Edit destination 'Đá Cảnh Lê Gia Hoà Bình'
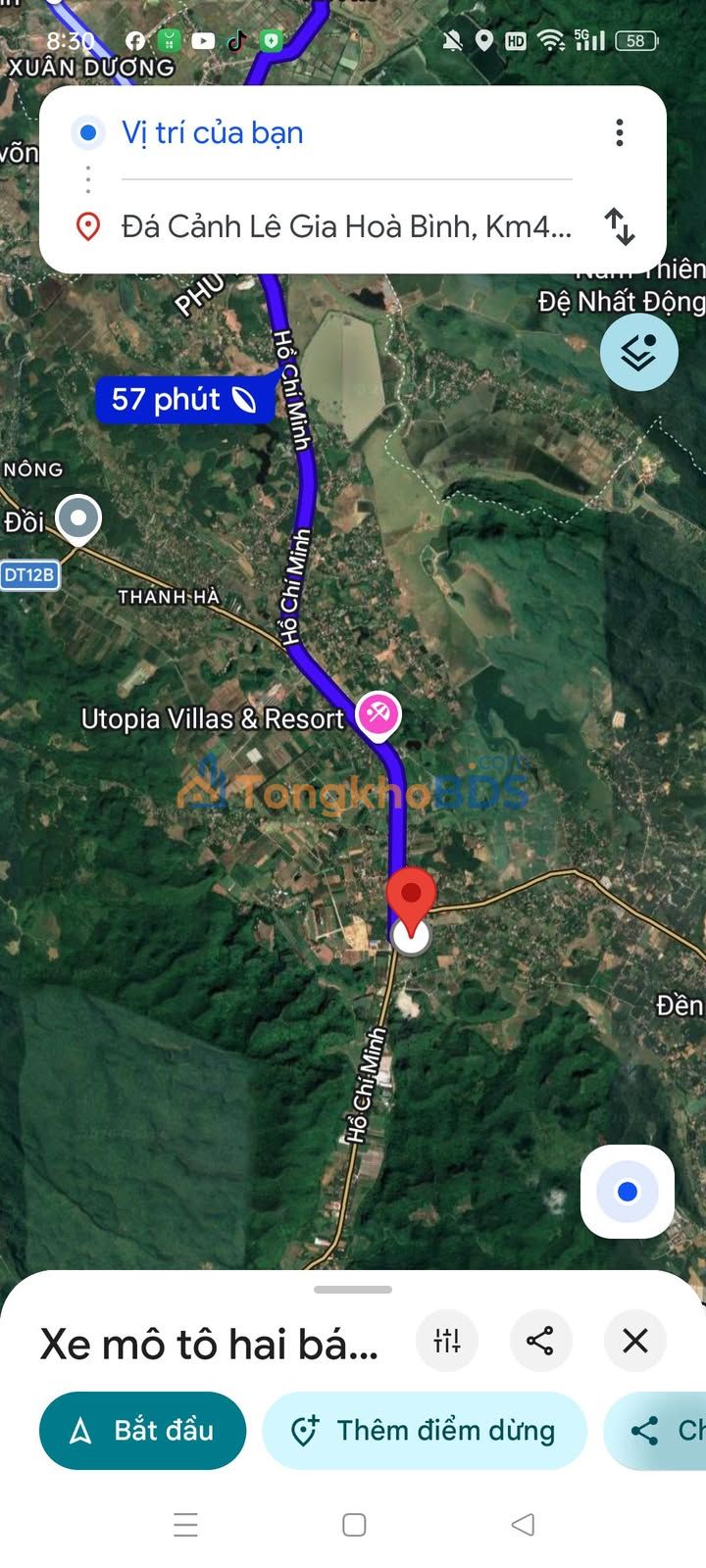This screenshot has height=1568, width=706. [345, 226]
